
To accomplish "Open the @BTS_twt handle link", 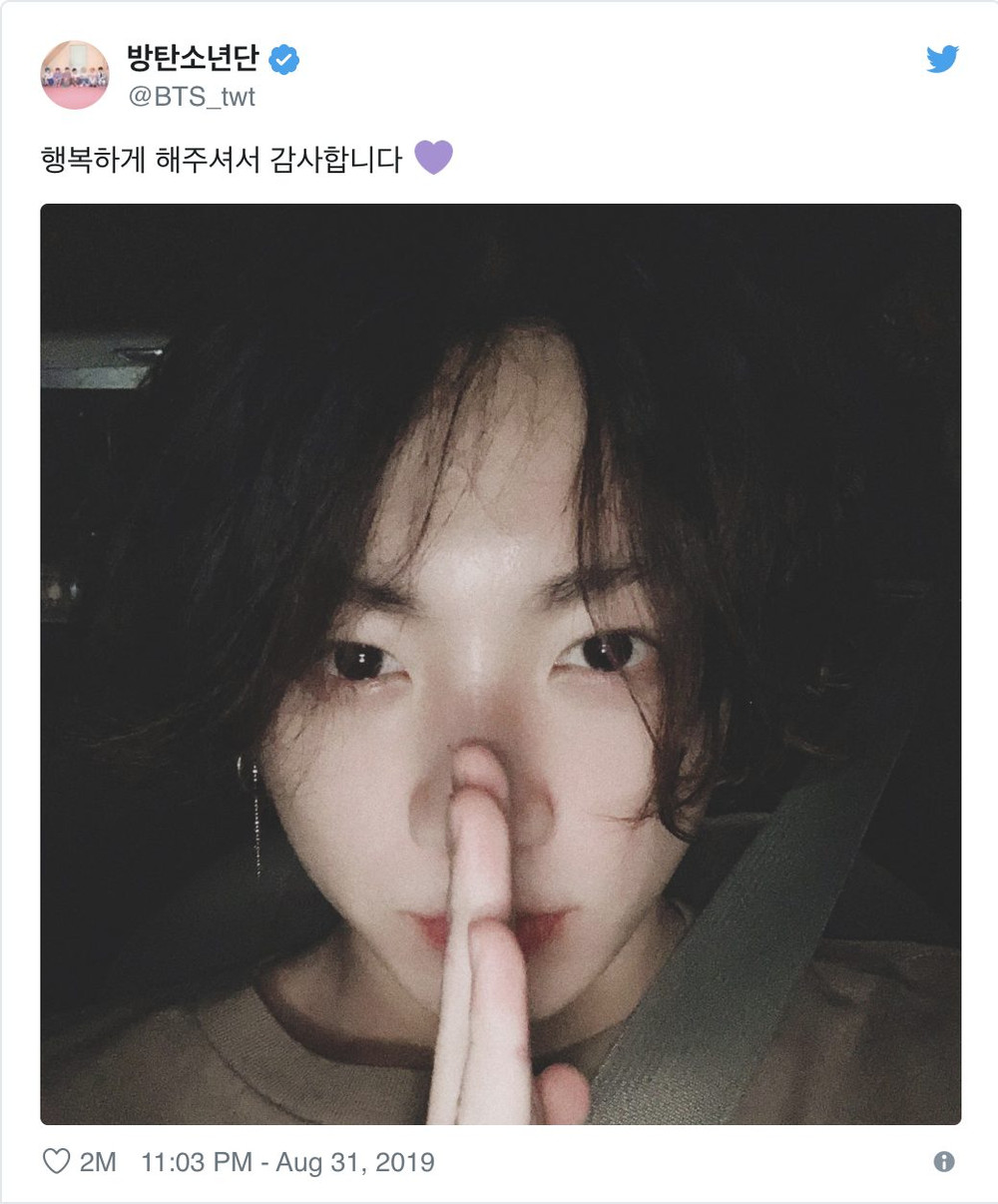I will point(192,97).
